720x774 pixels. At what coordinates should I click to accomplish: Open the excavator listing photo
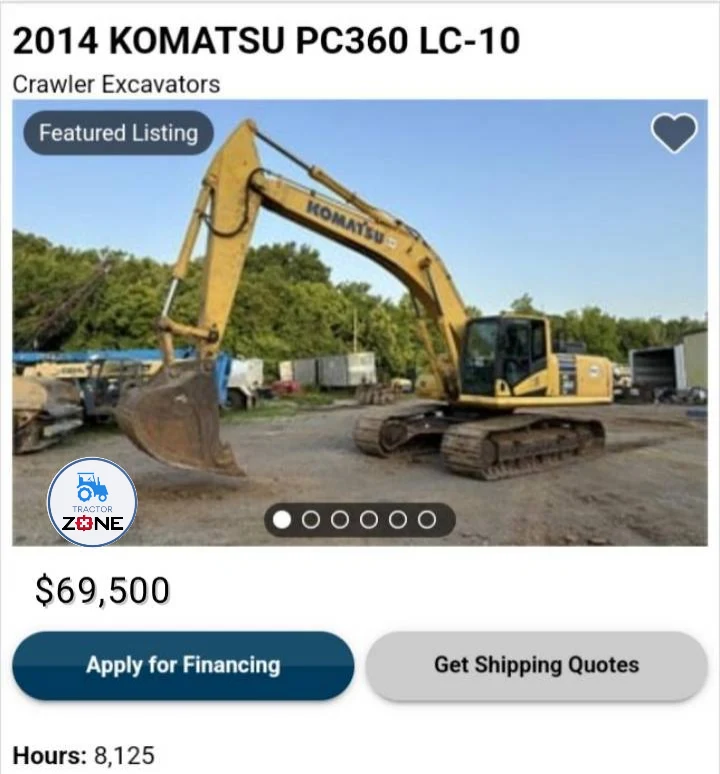tap(360, 320)
